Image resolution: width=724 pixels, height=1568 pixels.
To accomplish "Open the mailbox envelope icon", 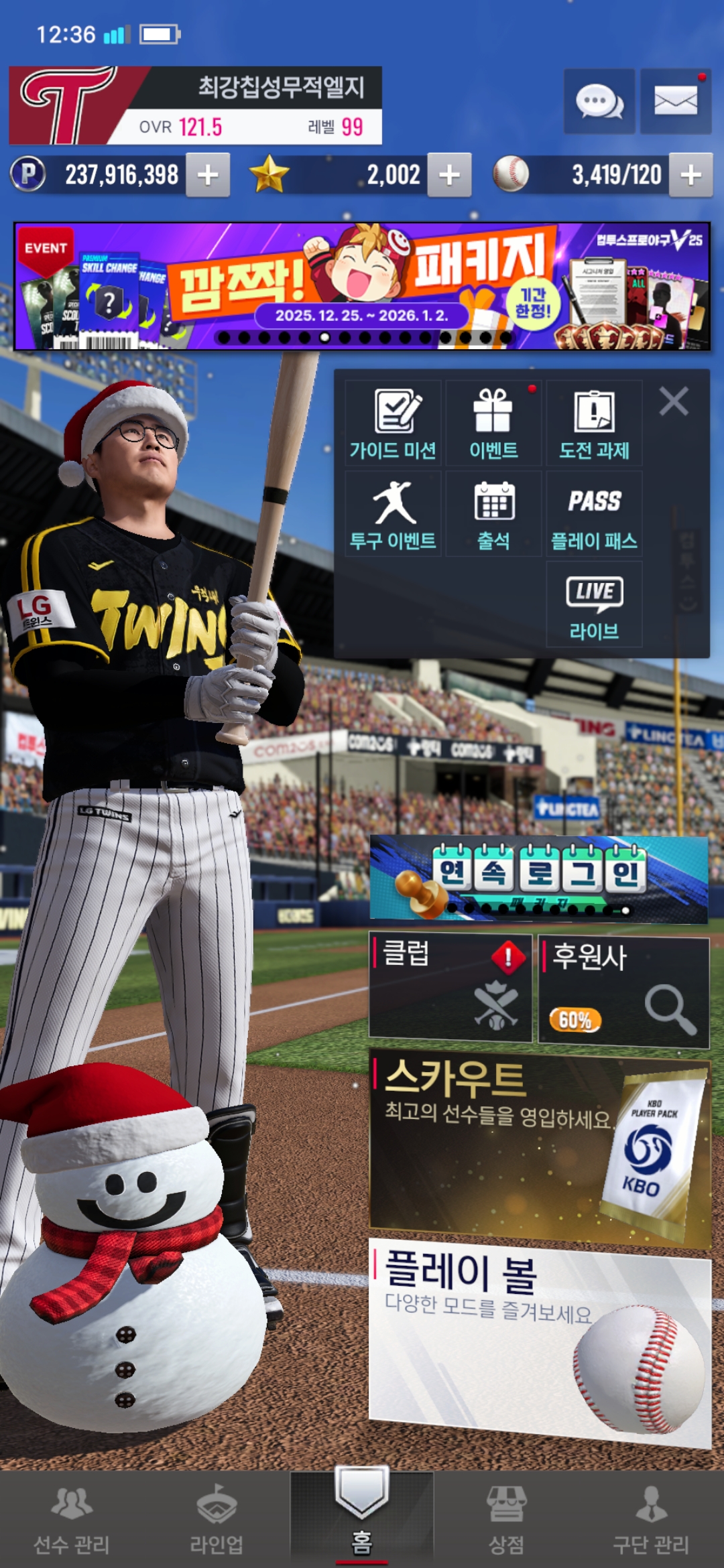I will (675, 102).
